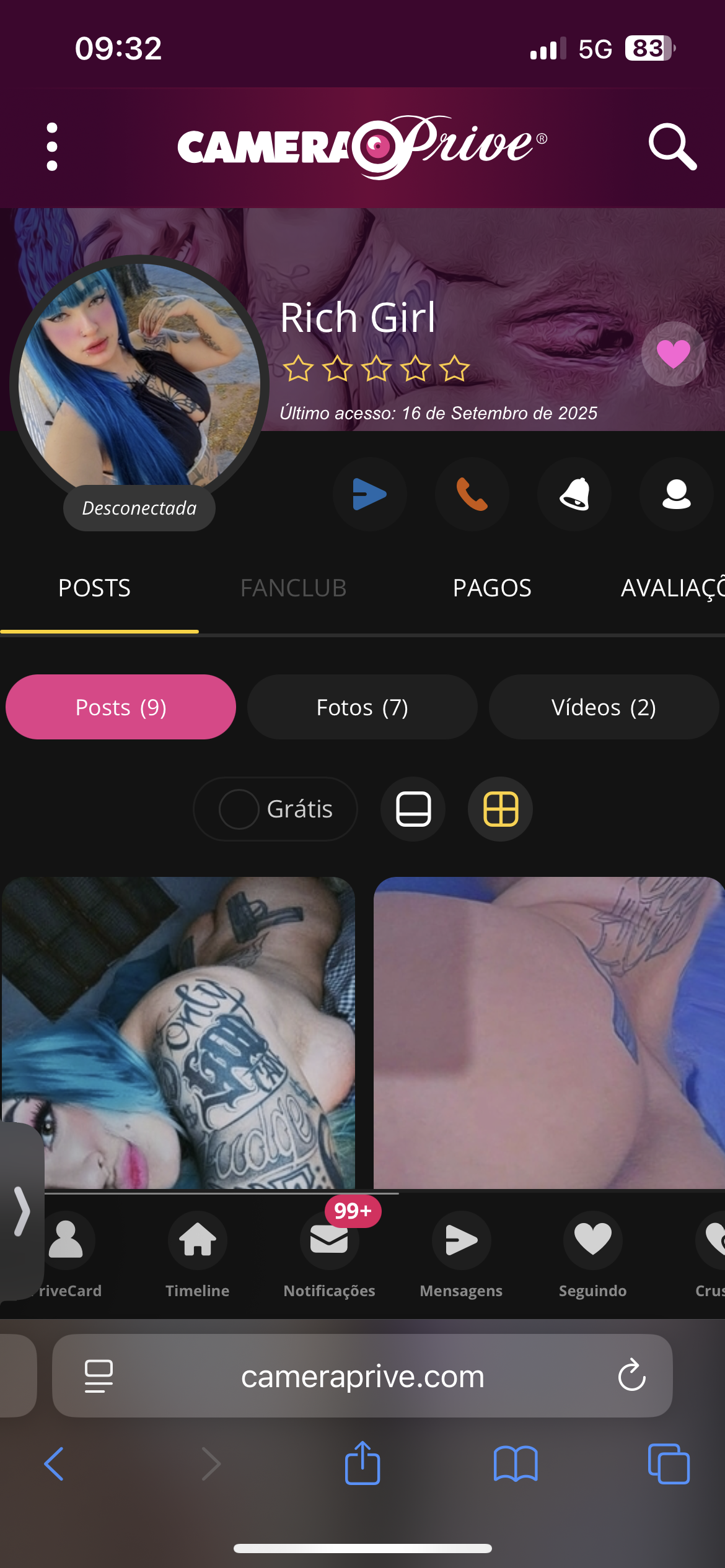Select the Fotos (7) filter
Screen dimensions: 725x1568
[362, 707]
